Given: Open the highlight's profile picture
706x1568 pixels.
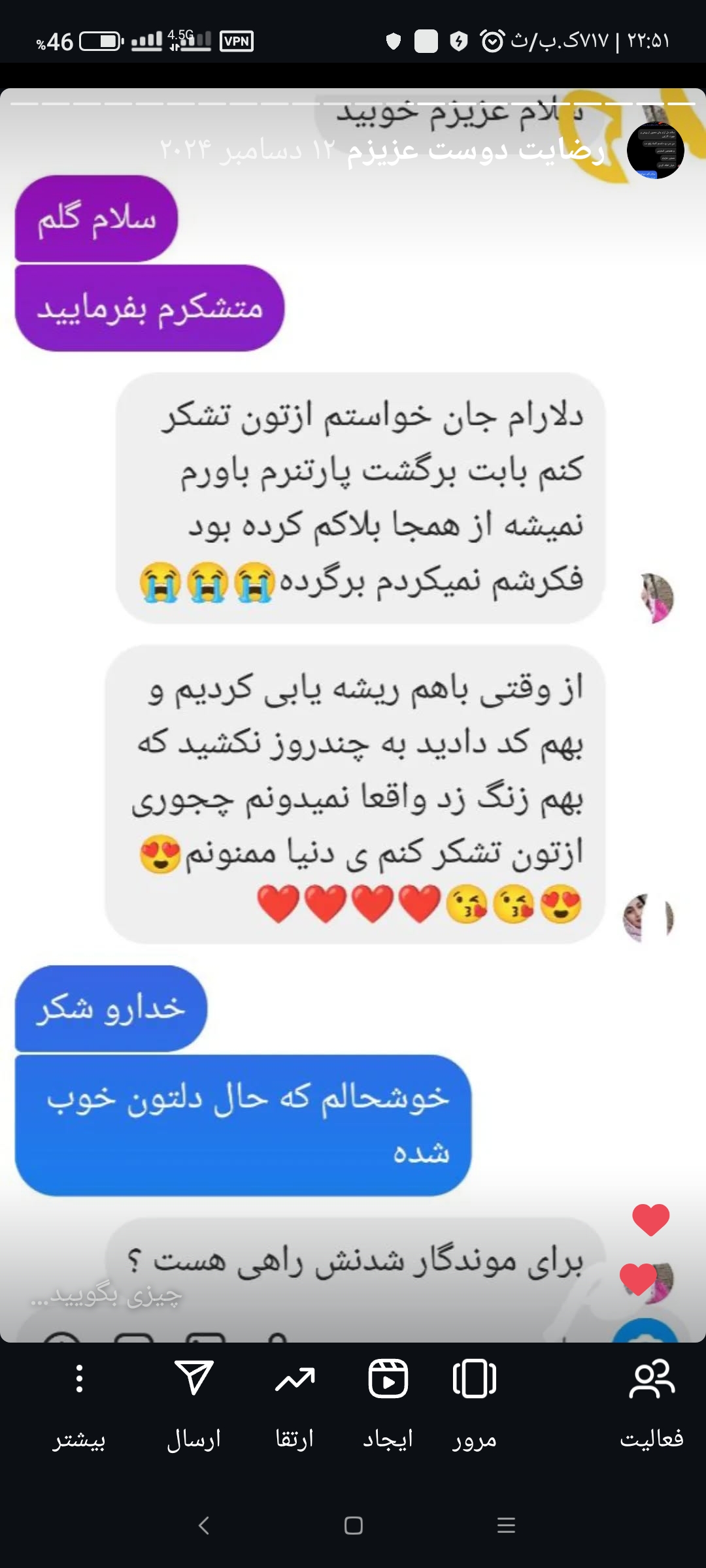Looking at the screenshot, I should (x=655, y=150).
